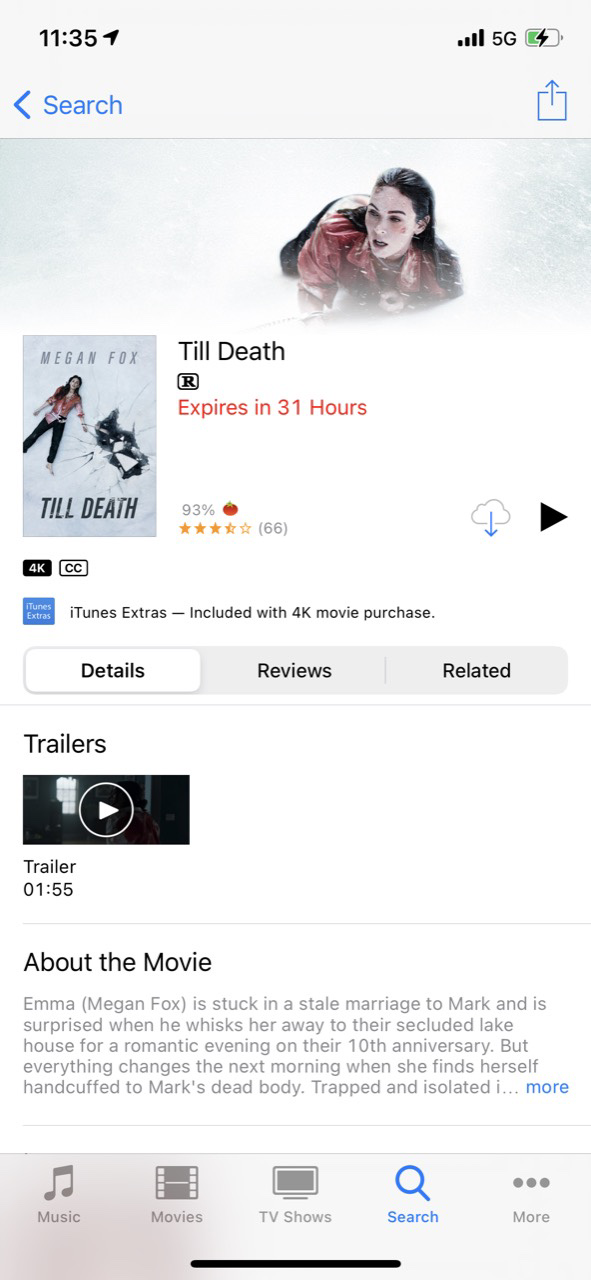Switch to the TV Shows tab

tap(295, 1195)
